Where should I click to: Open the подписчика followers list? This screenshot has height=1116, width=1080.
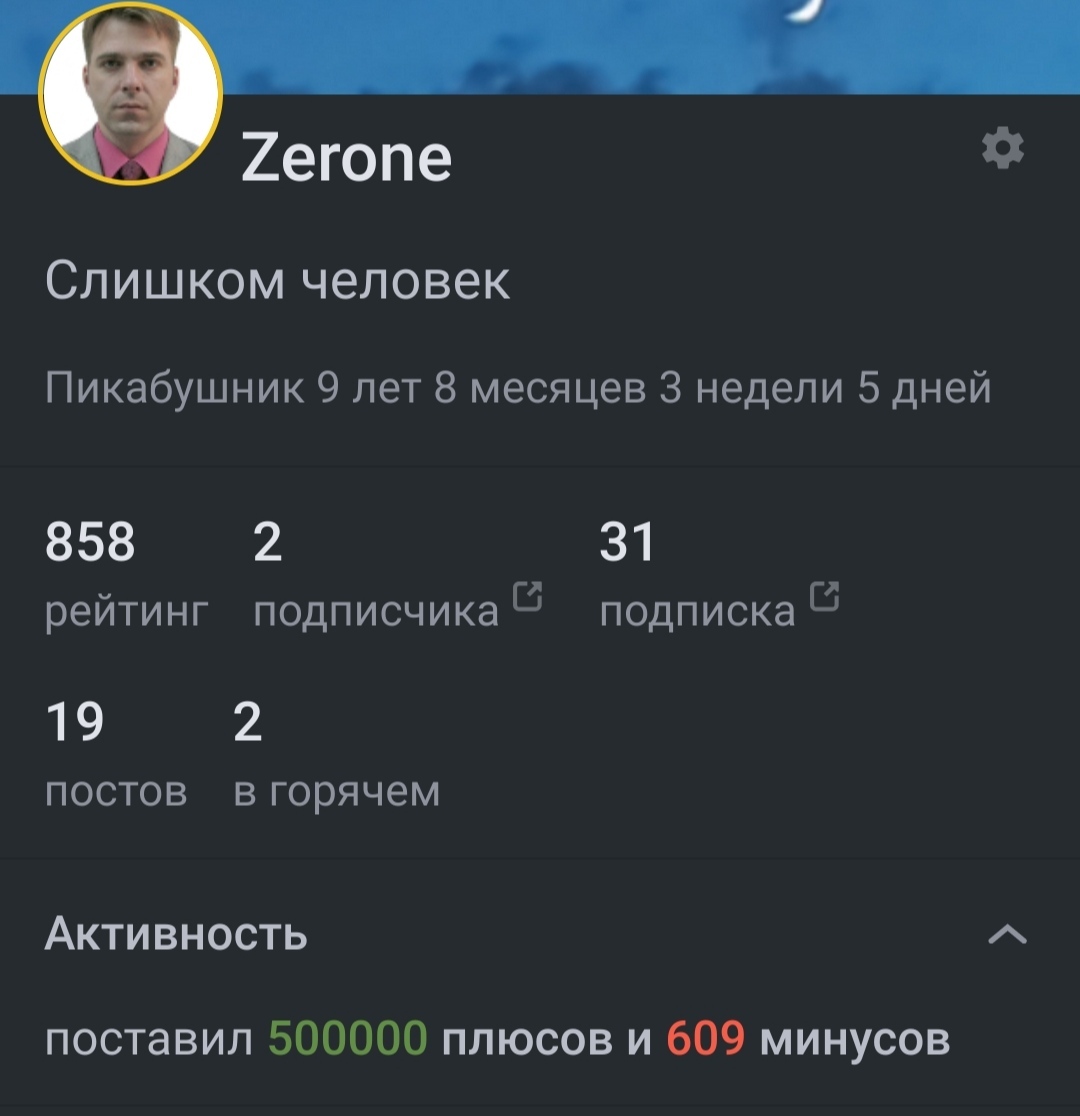(x=396, y=609)
